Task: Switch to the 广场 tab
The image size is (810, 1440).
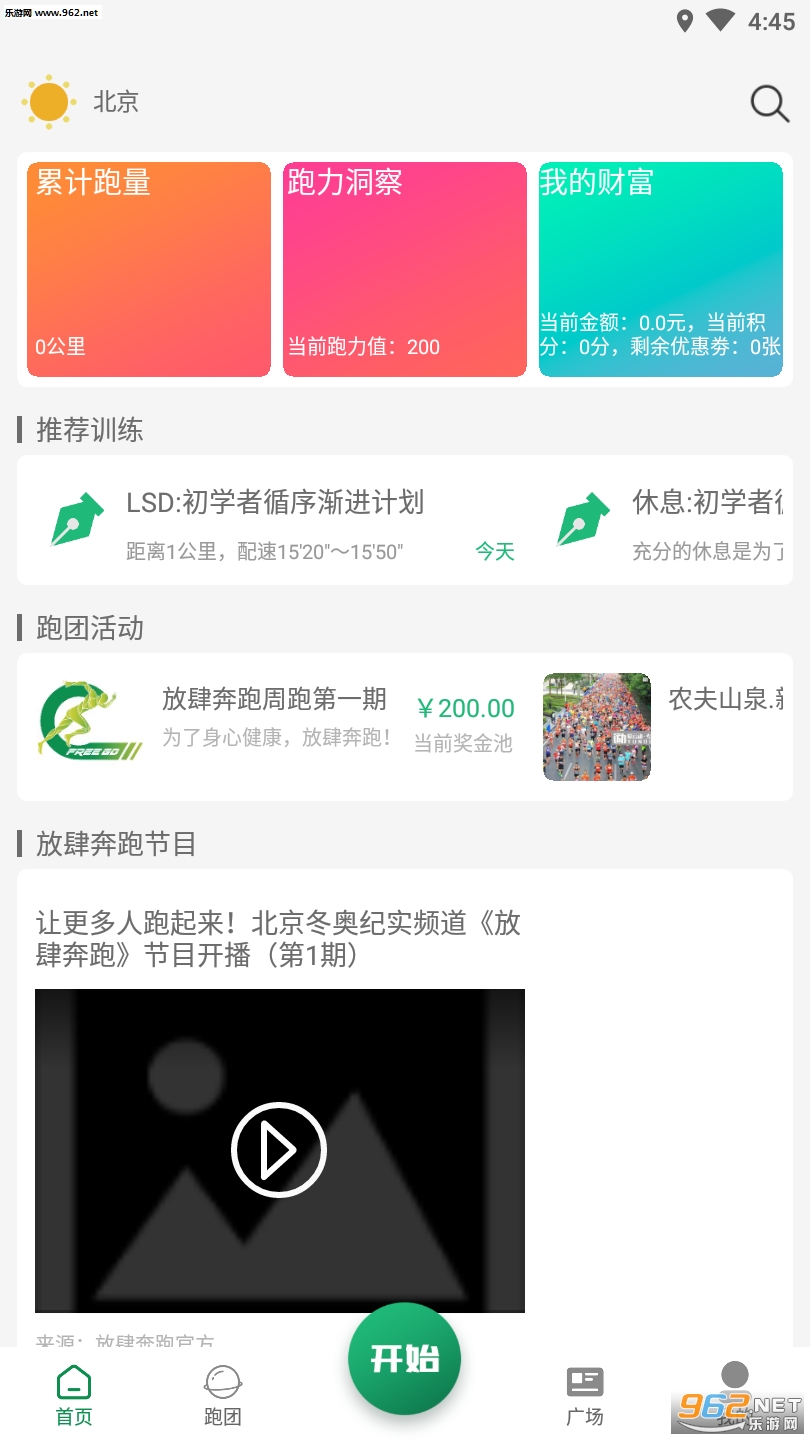Action: coord(584,1396)
